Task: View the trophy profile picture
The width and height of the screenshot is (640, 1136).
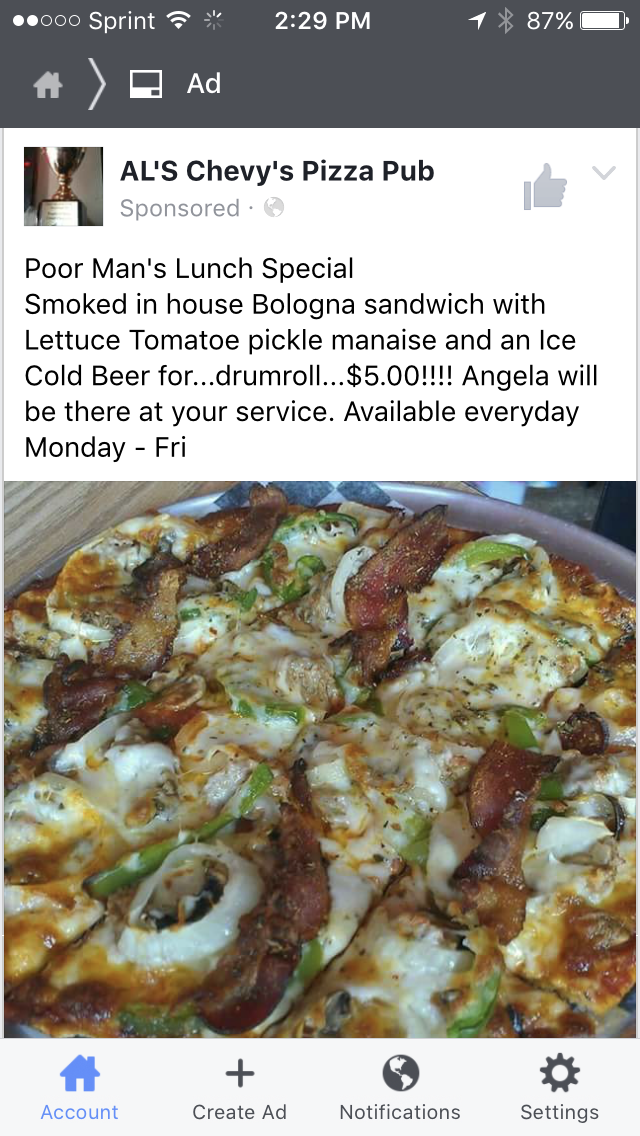Action: pyautogui.click(x=63, y=186)
